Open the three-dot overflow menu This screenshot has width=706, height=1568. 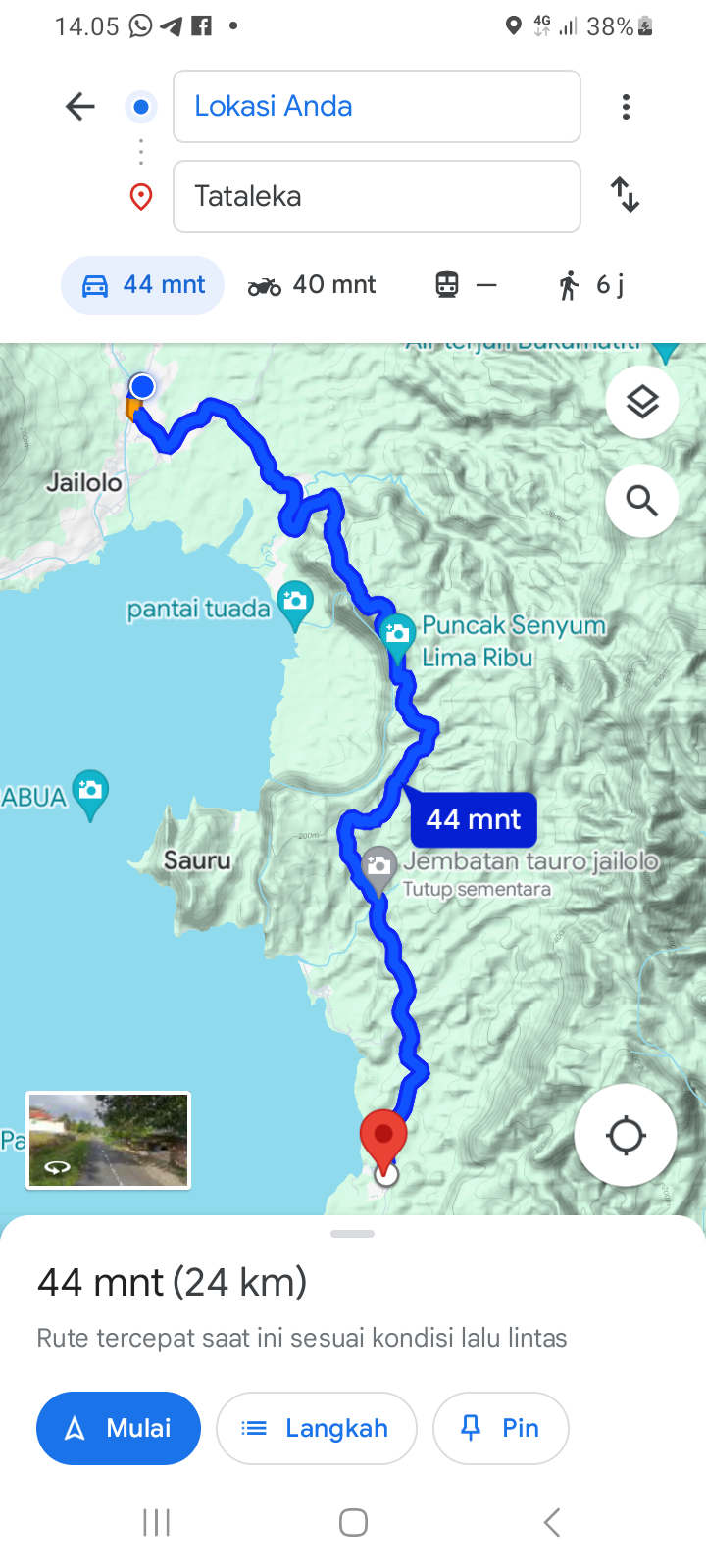tap(626, 106)
